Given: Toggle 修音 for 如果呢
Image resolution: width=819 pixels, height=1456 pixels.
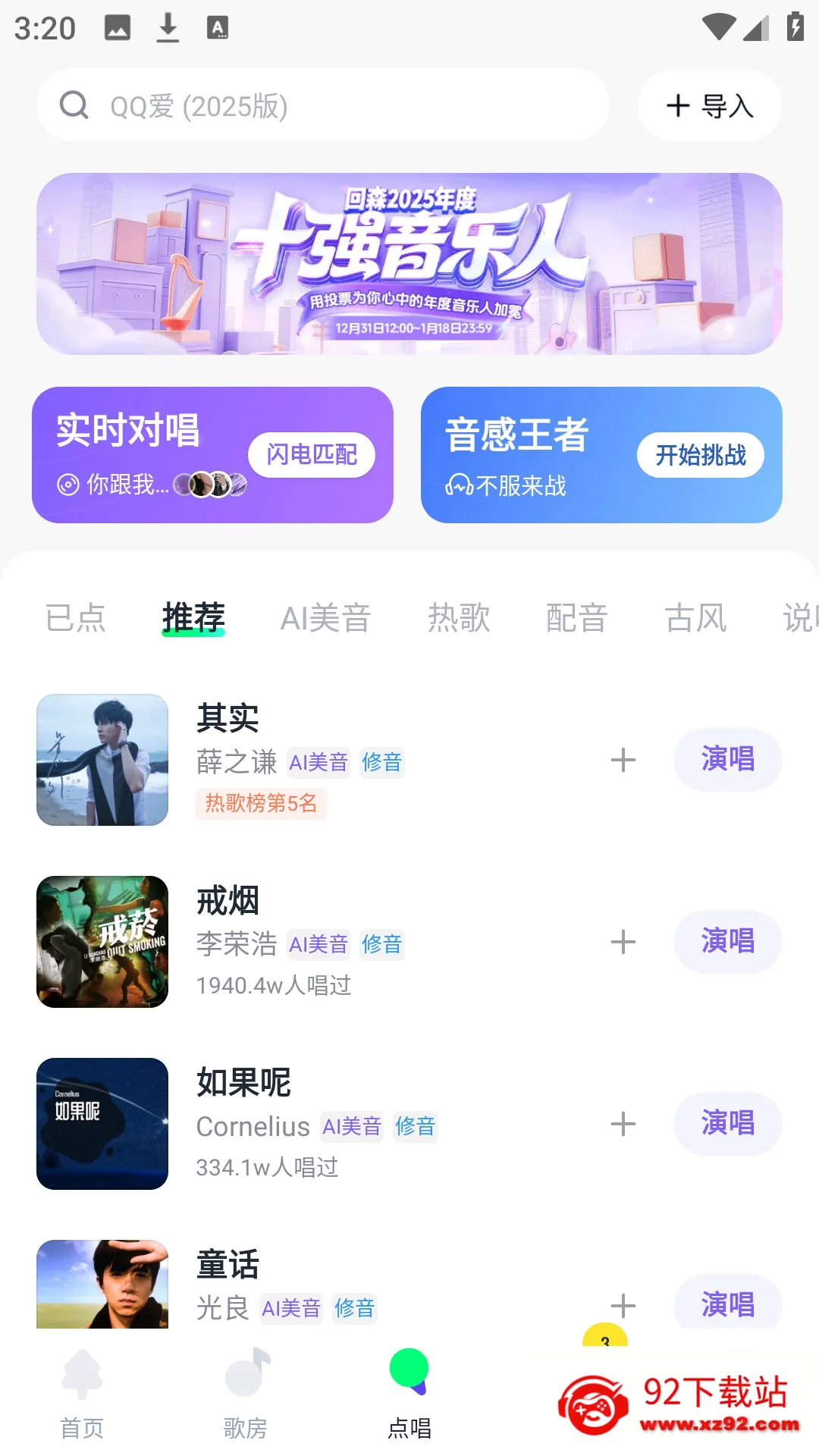Looking at the screenshot, I should click(x=416, y=1127).
